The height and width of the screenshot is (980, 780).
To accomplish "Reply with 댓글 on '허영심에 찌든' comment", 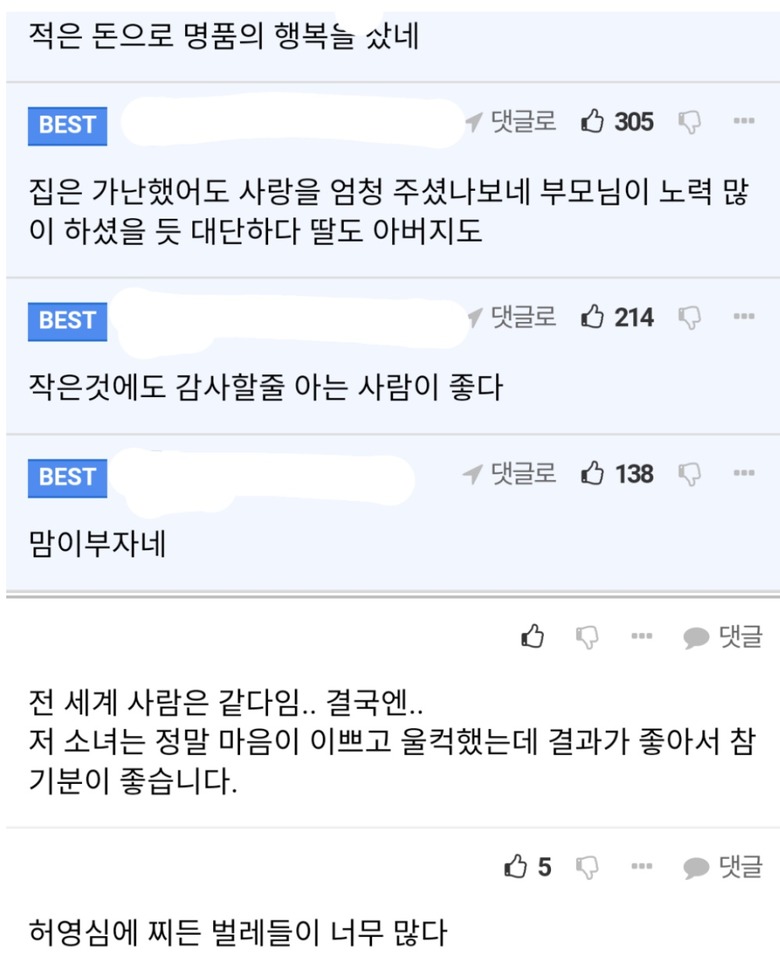I will click(723, 866).
